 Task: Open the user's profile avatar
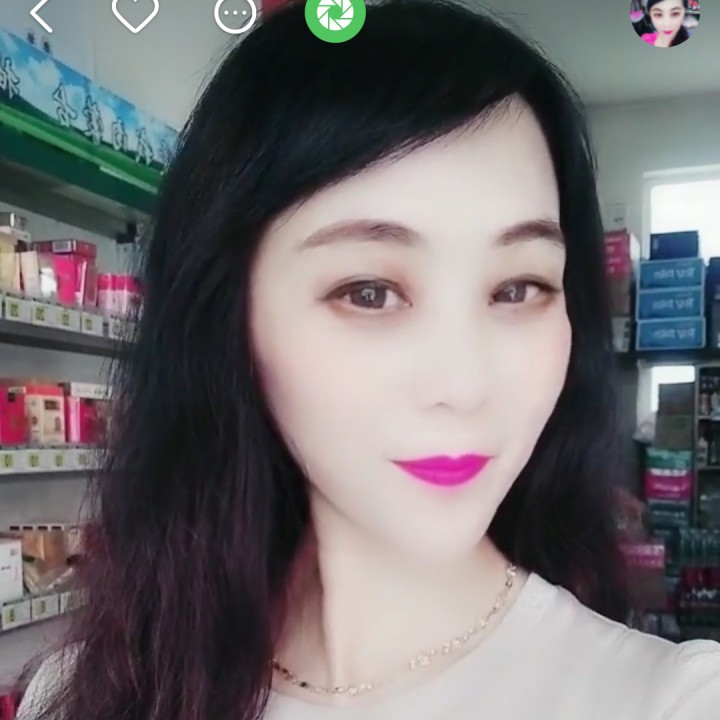tap(664, 18)
